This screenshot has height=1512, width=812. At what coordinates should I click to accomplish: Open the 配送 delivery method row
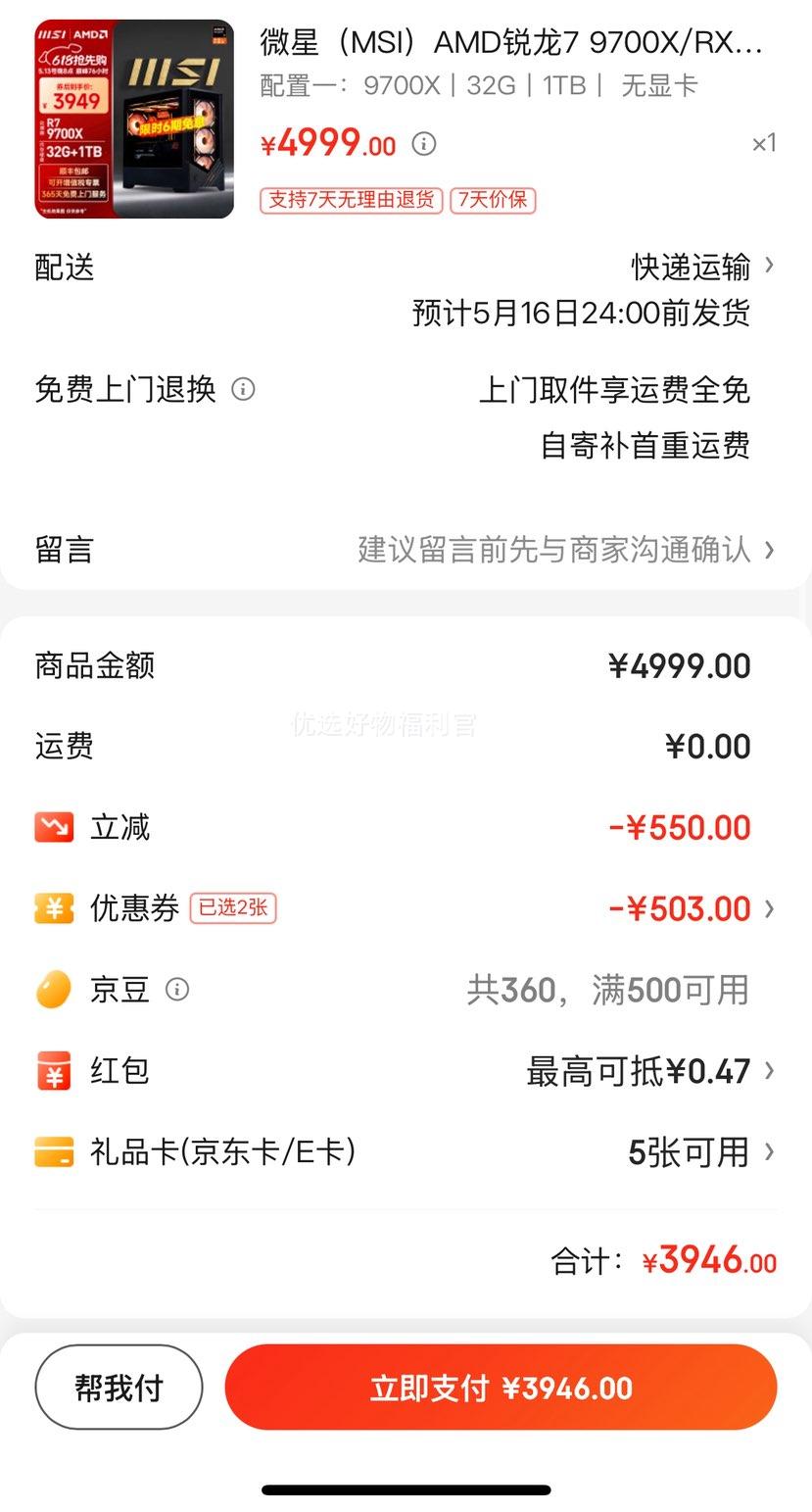pos(406,290)
